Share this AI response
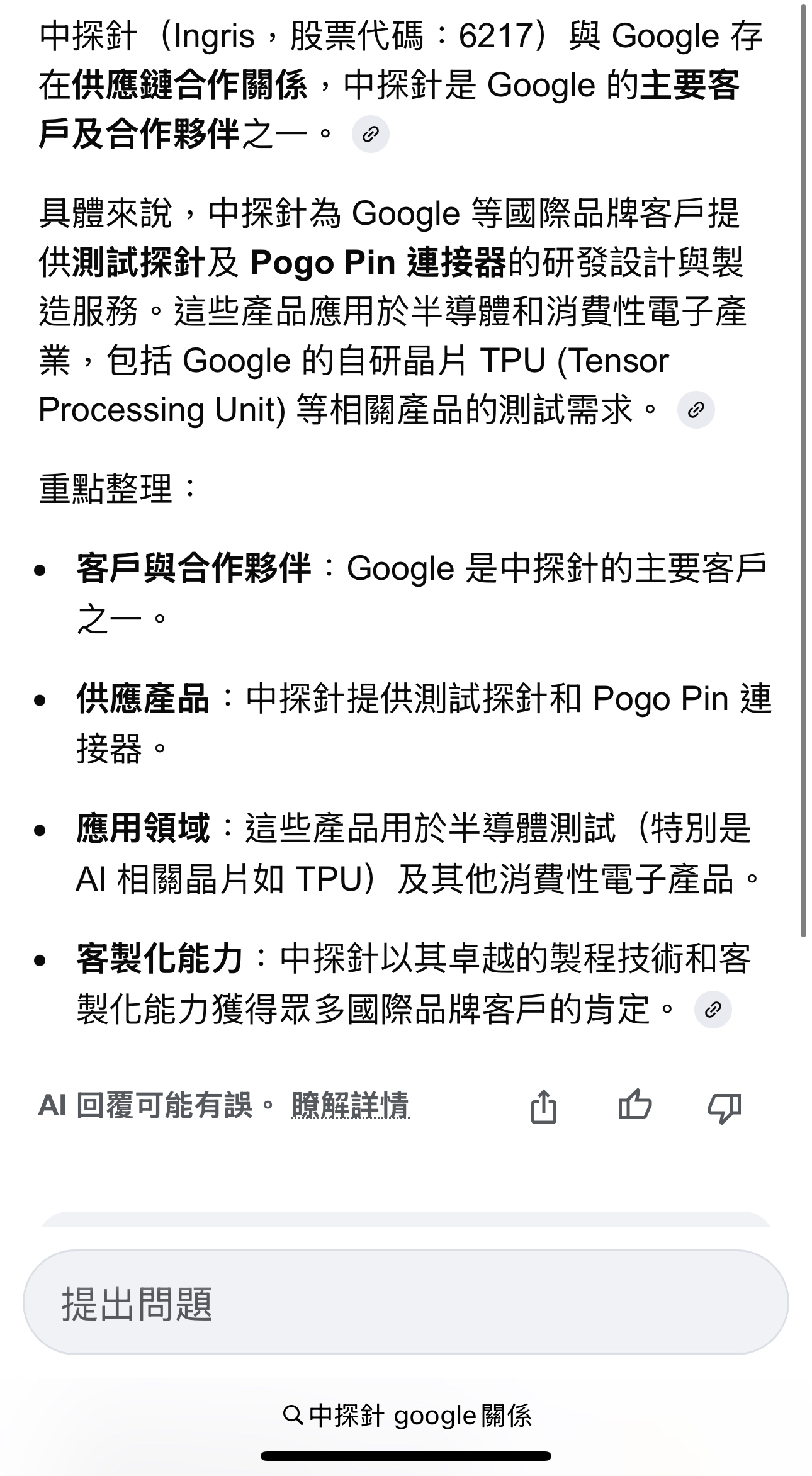812x1476 pixels. [543, 1106]
